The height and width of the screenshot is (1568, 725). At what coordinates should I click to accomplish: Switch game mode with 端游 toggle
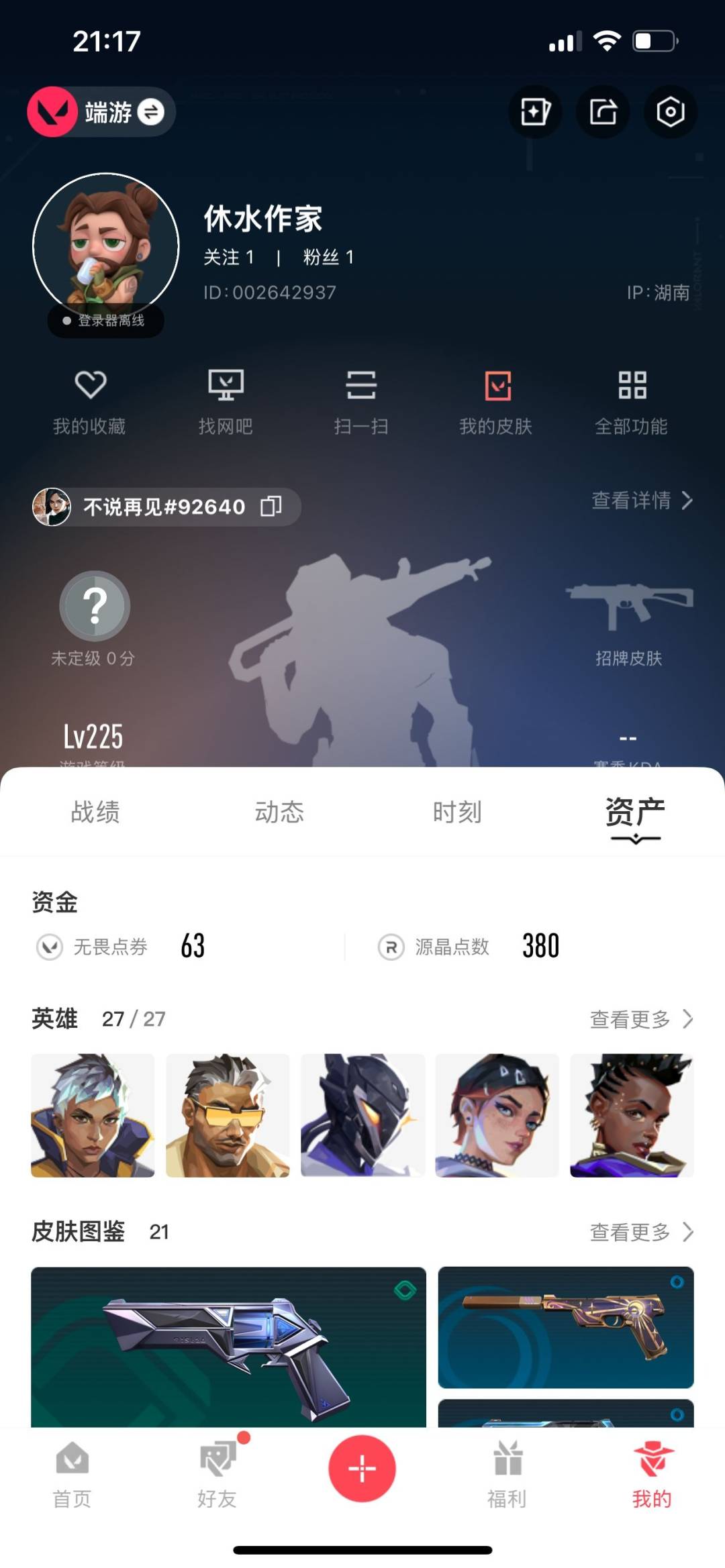(150, 112)
